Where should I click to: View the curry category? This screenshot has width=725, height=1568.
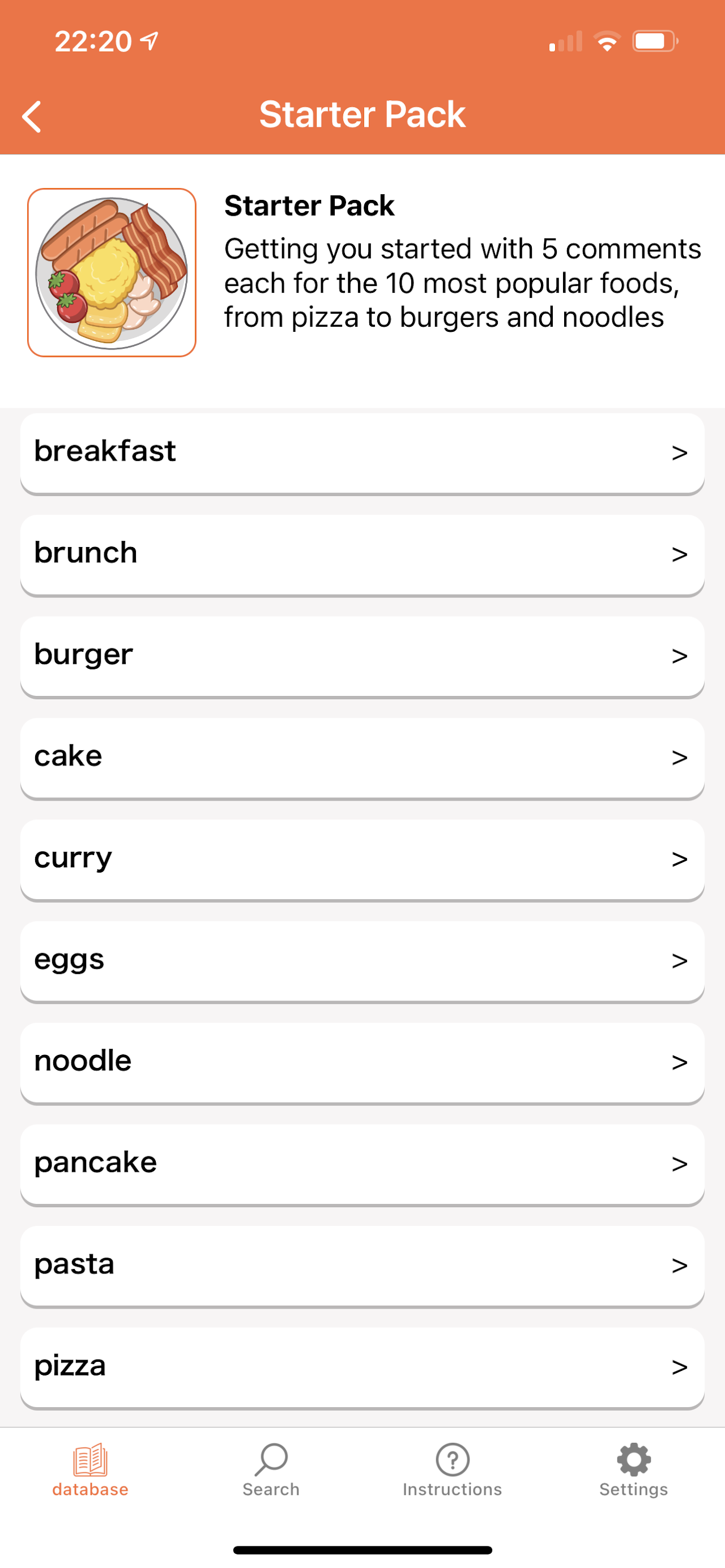click(x=362, y=860)
